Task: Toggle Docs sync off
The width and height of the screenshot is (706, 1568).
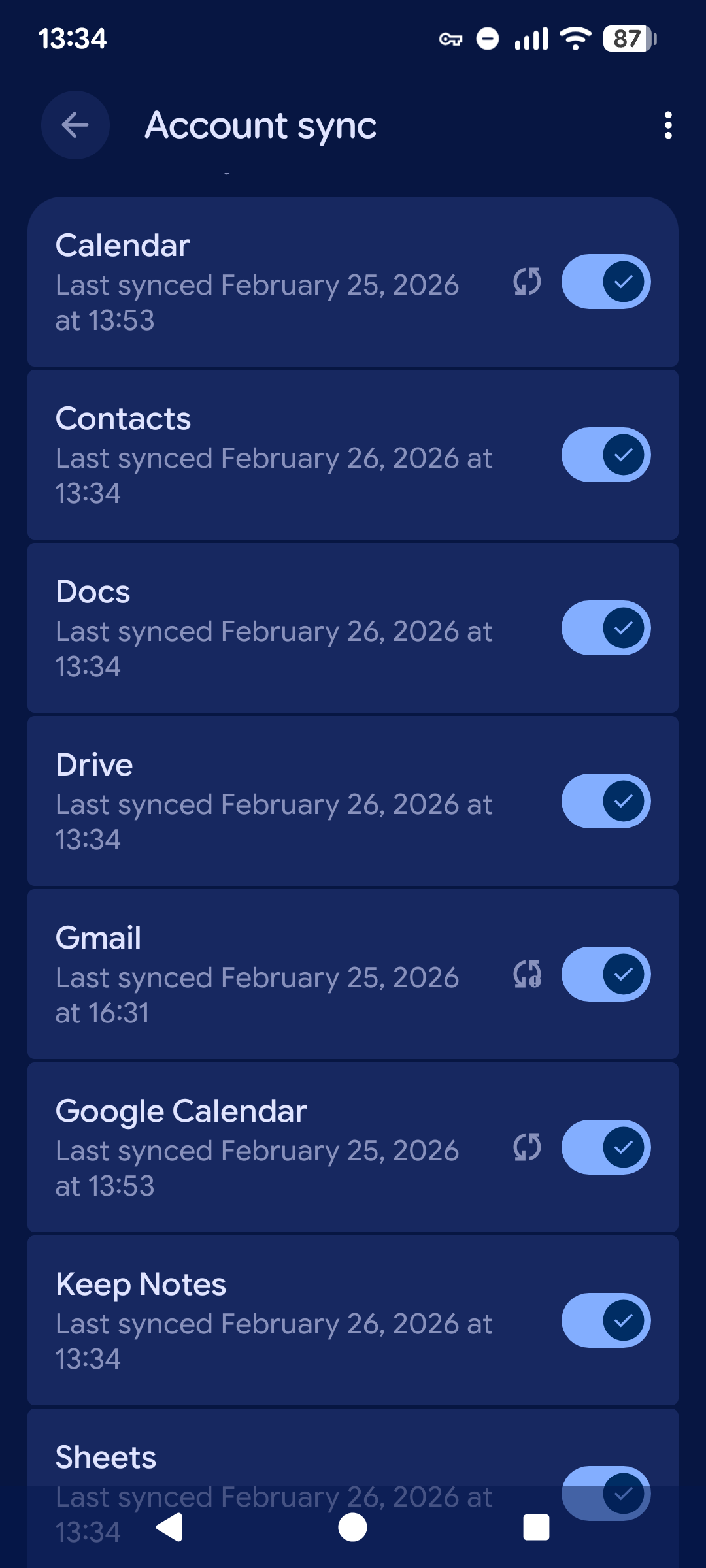Action: [x=606, y=628]
